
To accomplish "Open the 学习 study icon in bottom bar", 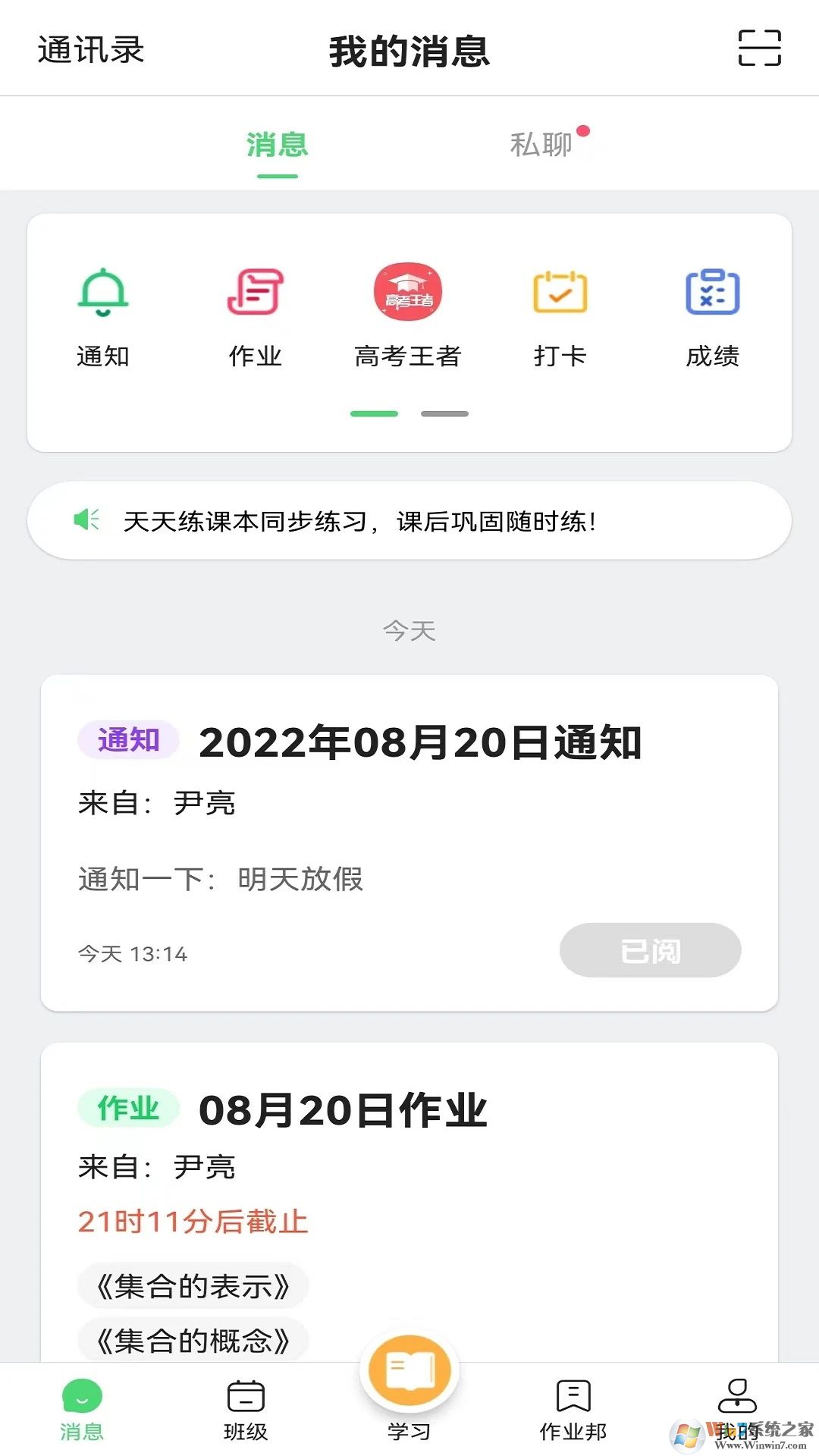I will pyautogui.click(x=409, y=1371).
